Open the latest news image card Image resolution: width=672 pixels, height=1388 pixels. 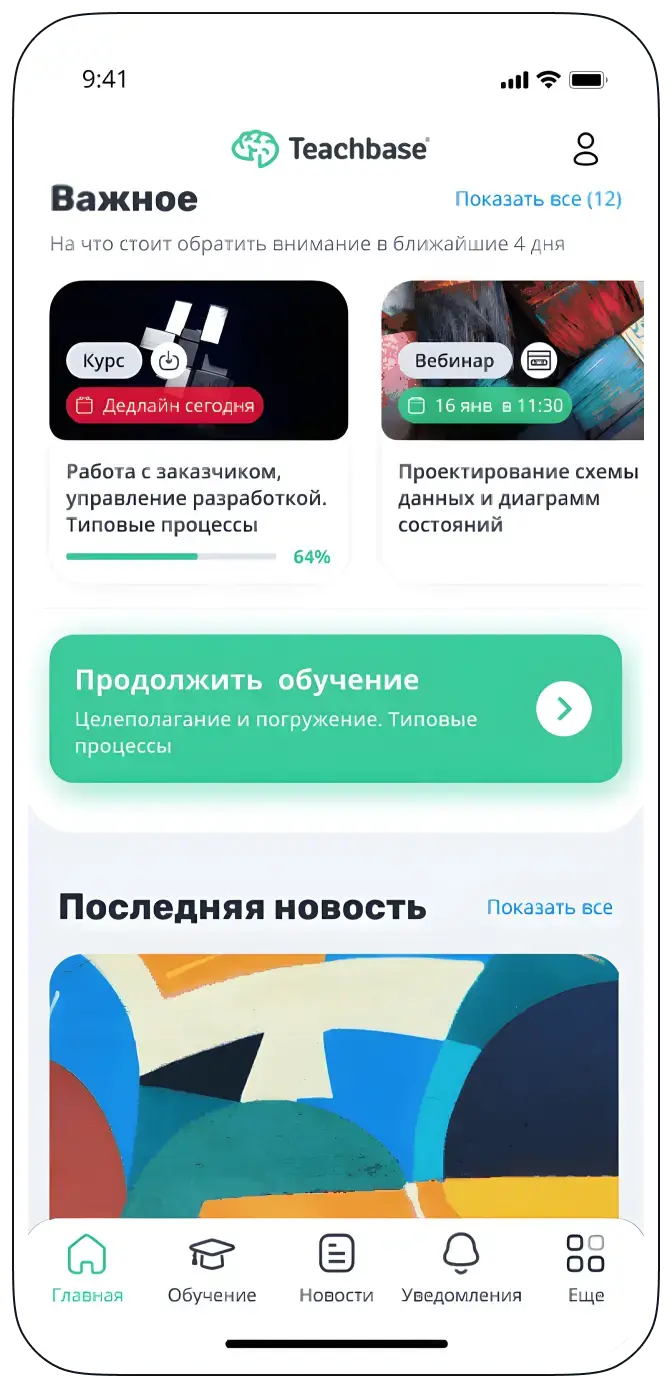[x=334, y=1085]
